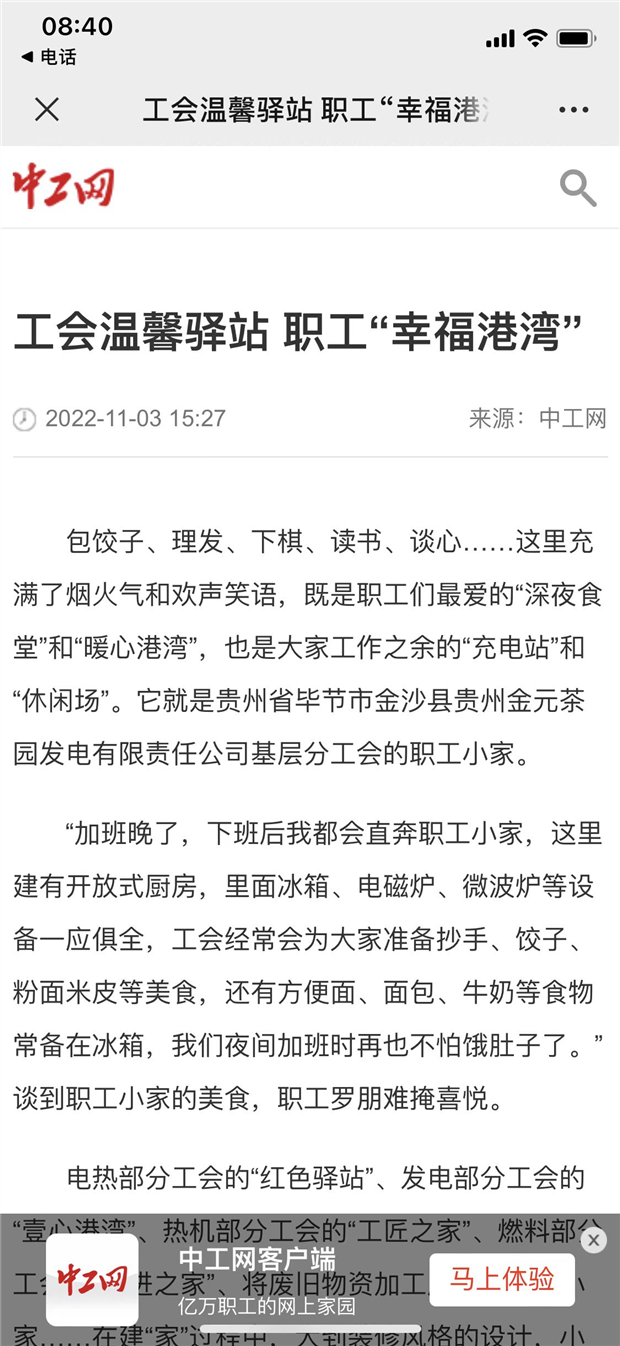This screenshot has width=620, height=1346.
Task: Tap the 中工网 logo to go home
Action: (64, 188)
